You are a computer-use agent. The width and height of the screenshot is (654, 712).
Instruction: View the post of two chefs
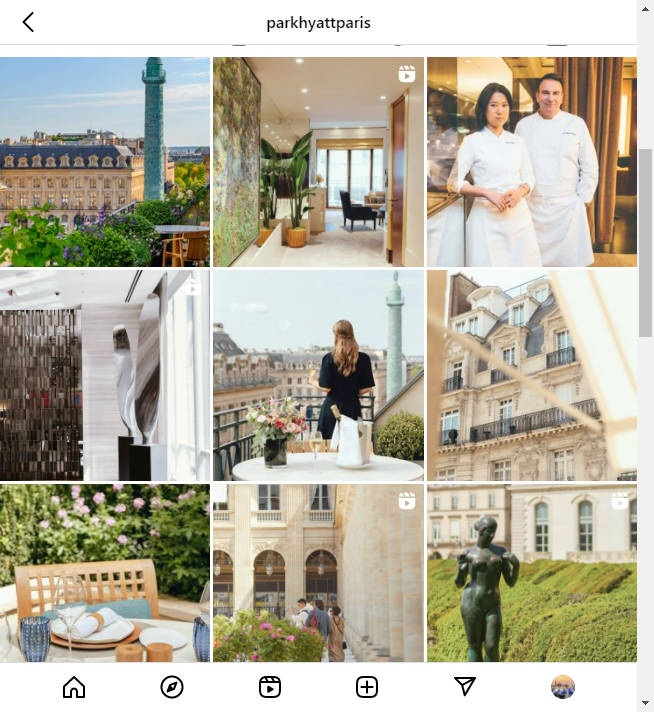point(531,162)
